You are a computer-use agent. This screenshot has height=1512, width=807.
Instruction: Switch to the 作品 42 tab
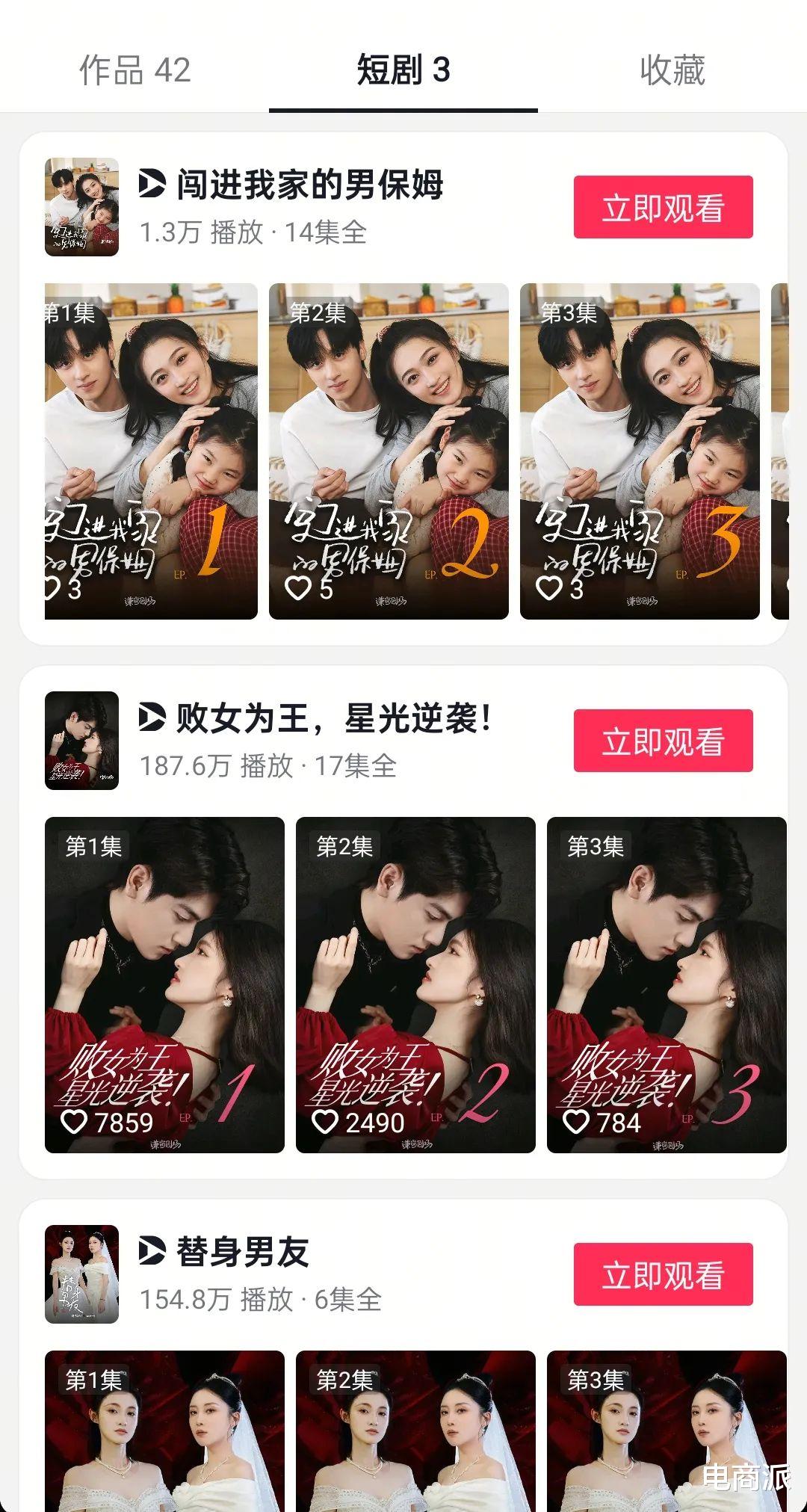pos(135,70)
